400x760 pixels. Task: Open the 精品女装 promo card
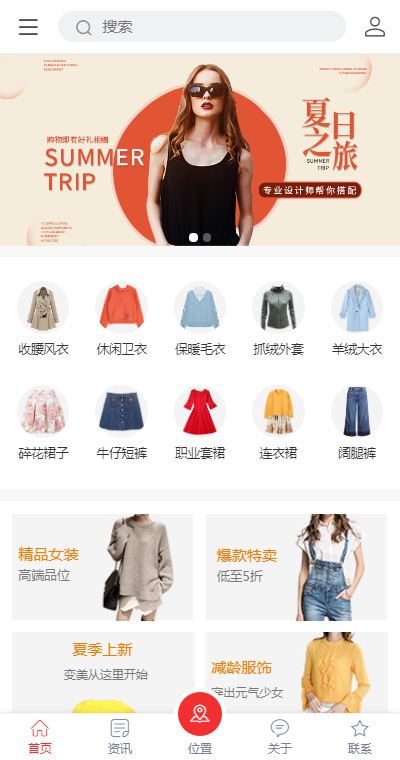pos(102,567)
